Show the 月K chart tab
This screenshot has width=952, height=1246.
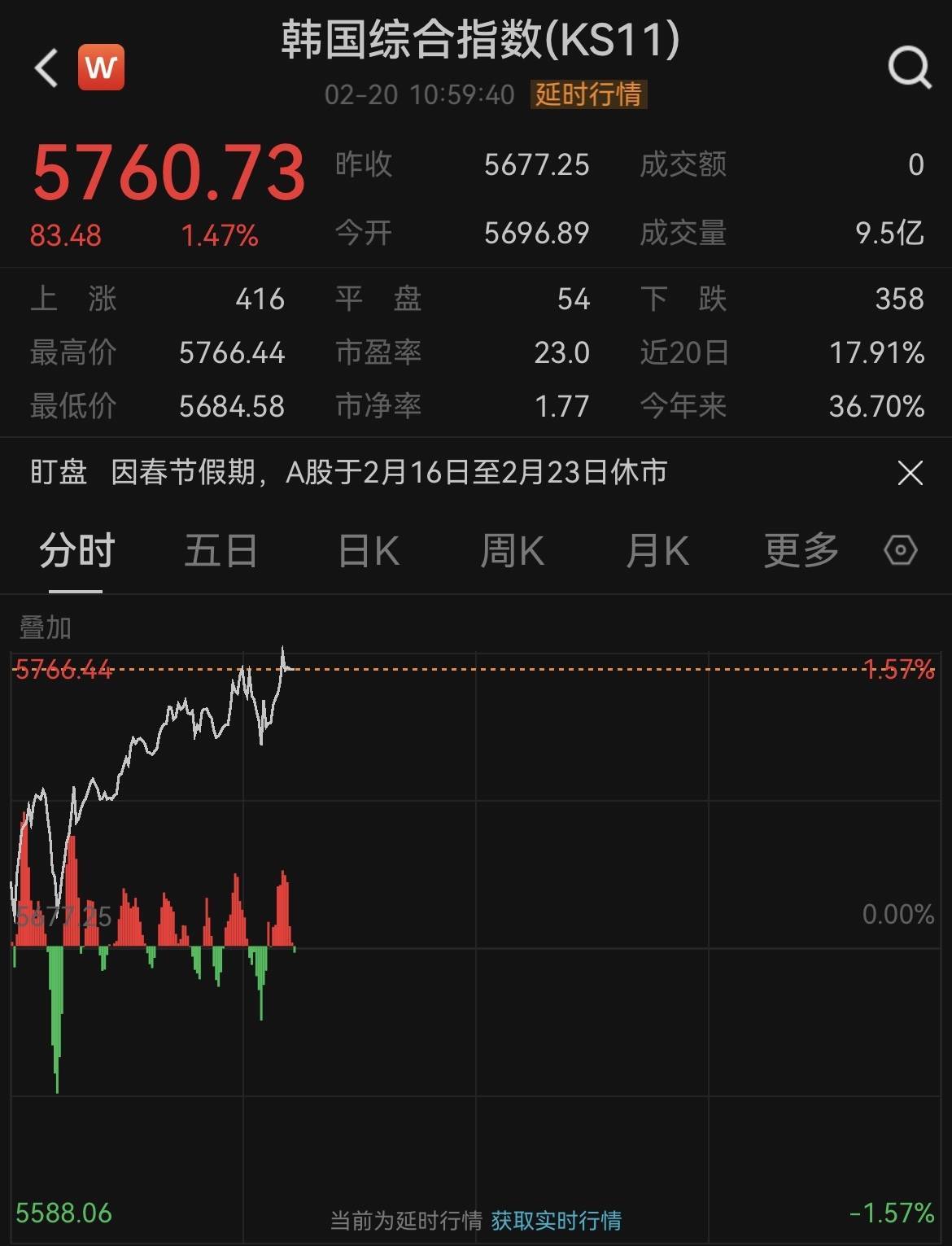click(x=657, y=551)
